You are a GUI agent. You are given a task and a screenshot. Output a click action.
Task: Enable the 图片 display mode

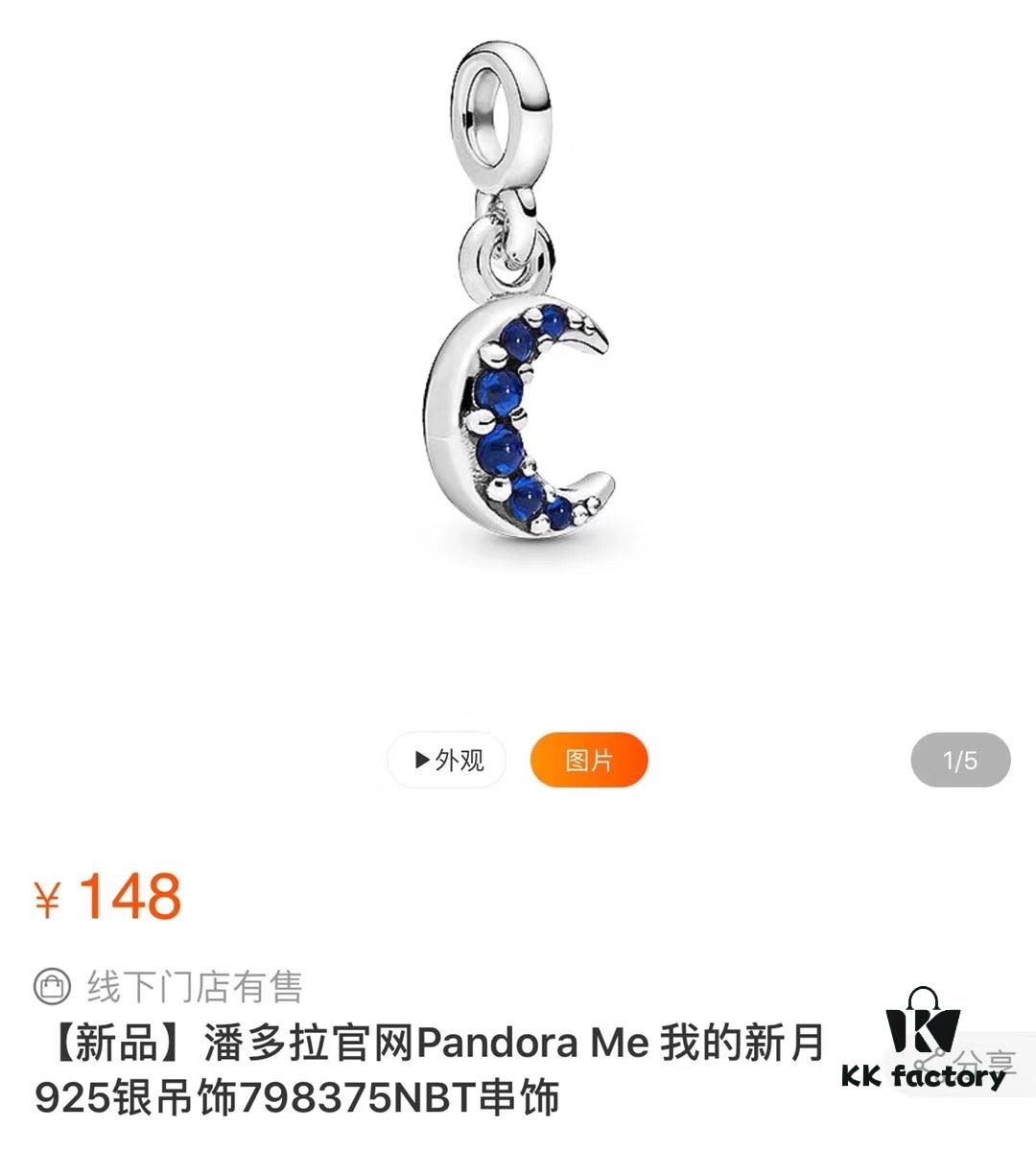coord(589,759)
